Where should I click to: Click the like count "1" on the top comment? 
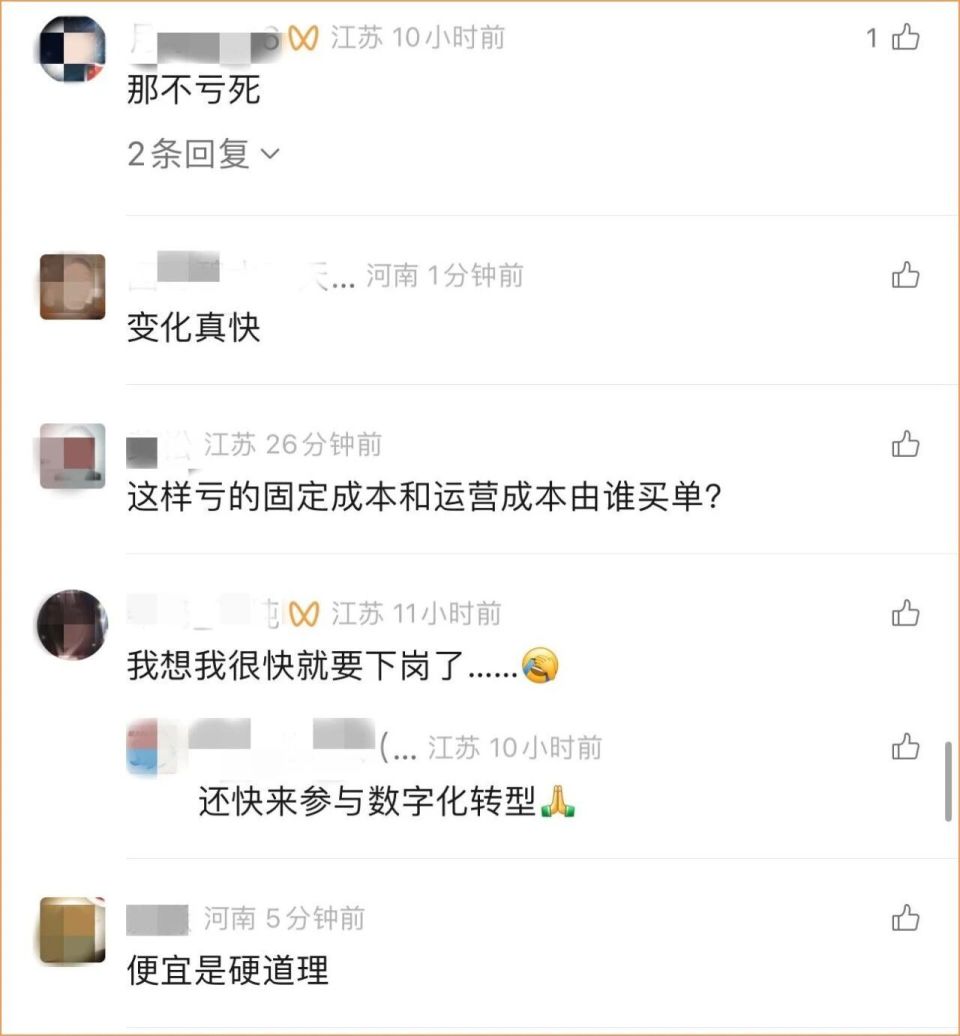(872, 38)
